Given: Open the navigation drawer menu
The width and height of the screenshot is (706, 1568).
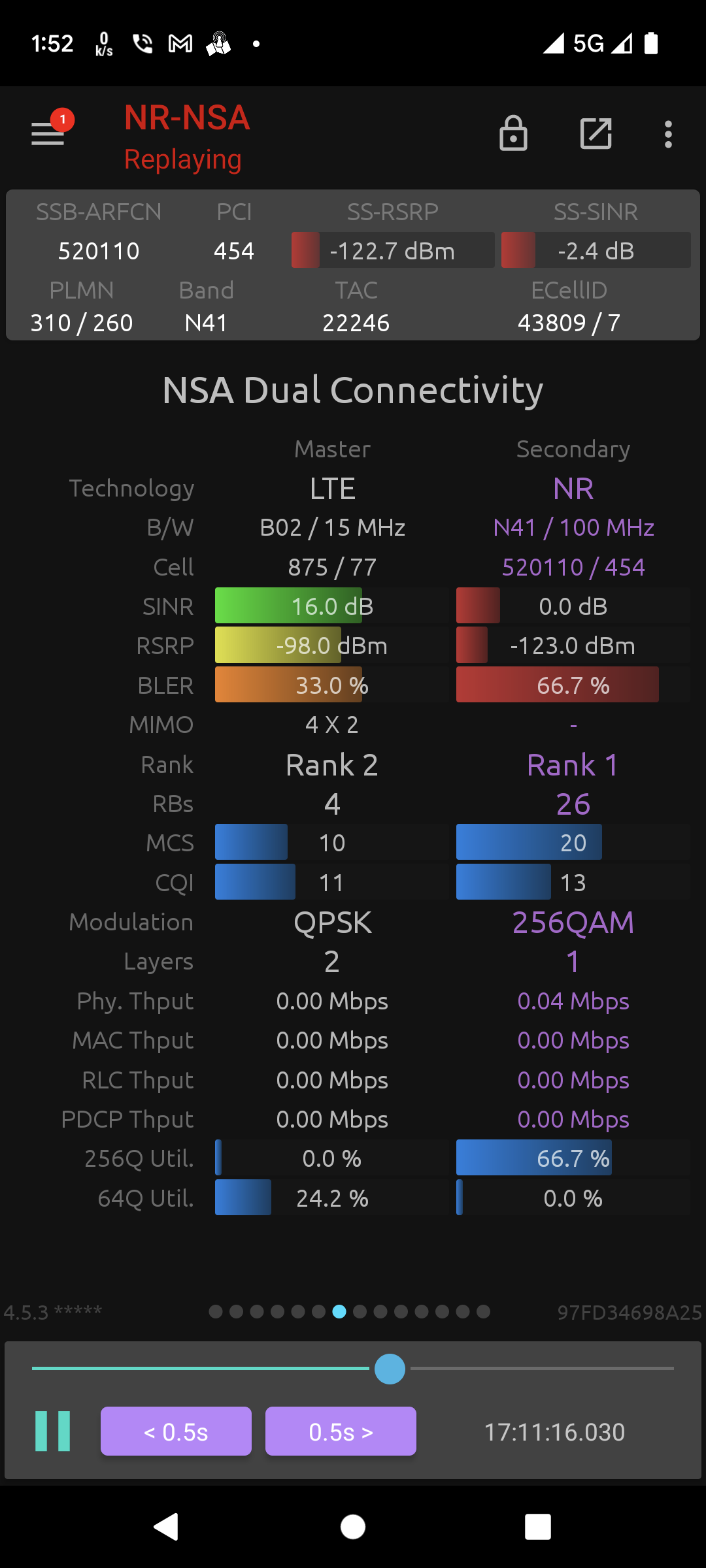Looking at the screenshot, I should [48, 134].
